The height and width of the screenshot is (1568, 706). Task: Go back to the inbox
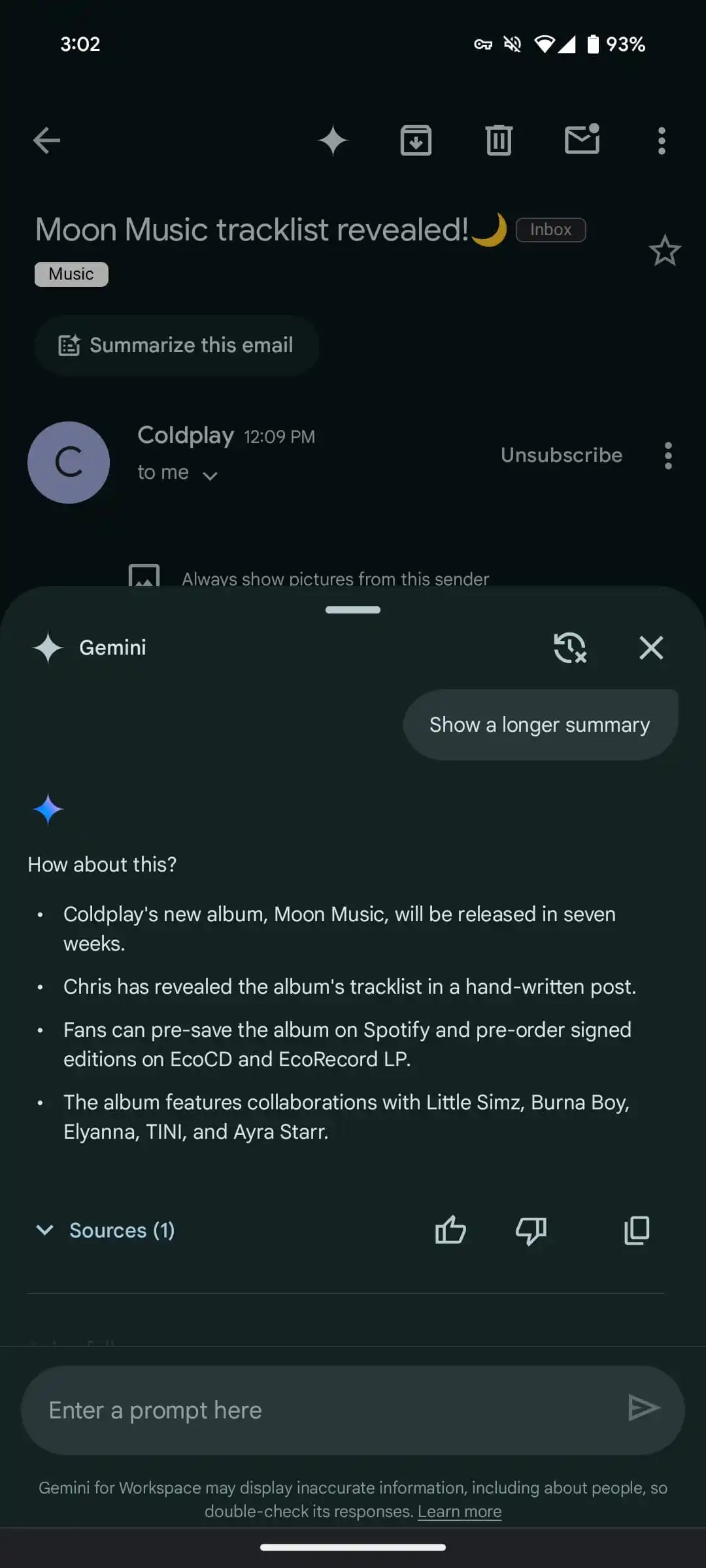[x=46, y=140]
